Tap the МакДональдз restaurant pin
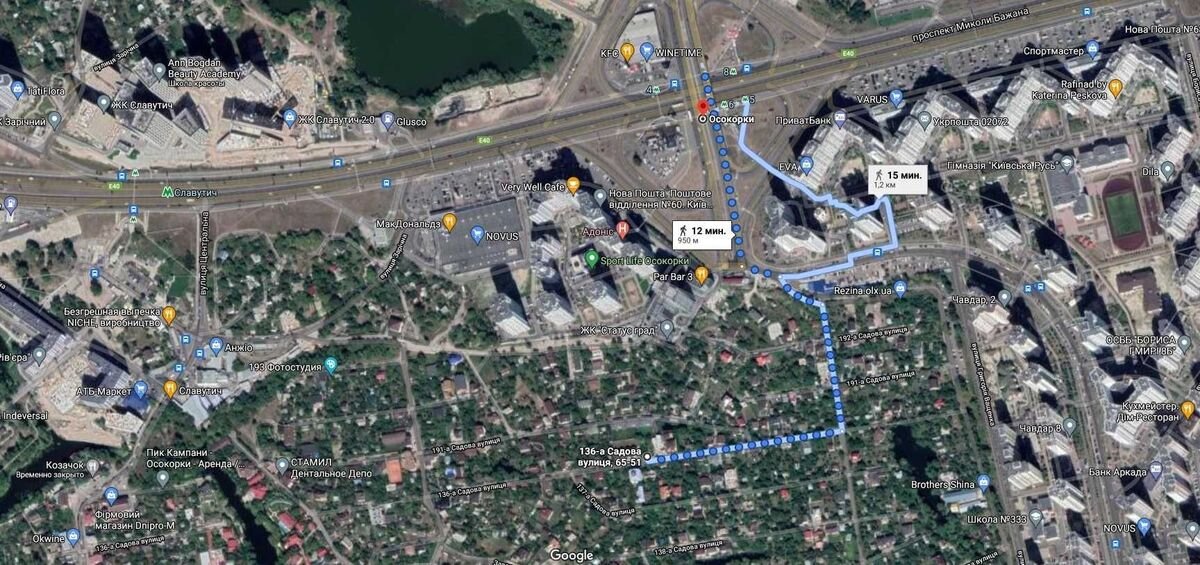The width and height of the screenshot is (1200, 565). click(450, 222)
